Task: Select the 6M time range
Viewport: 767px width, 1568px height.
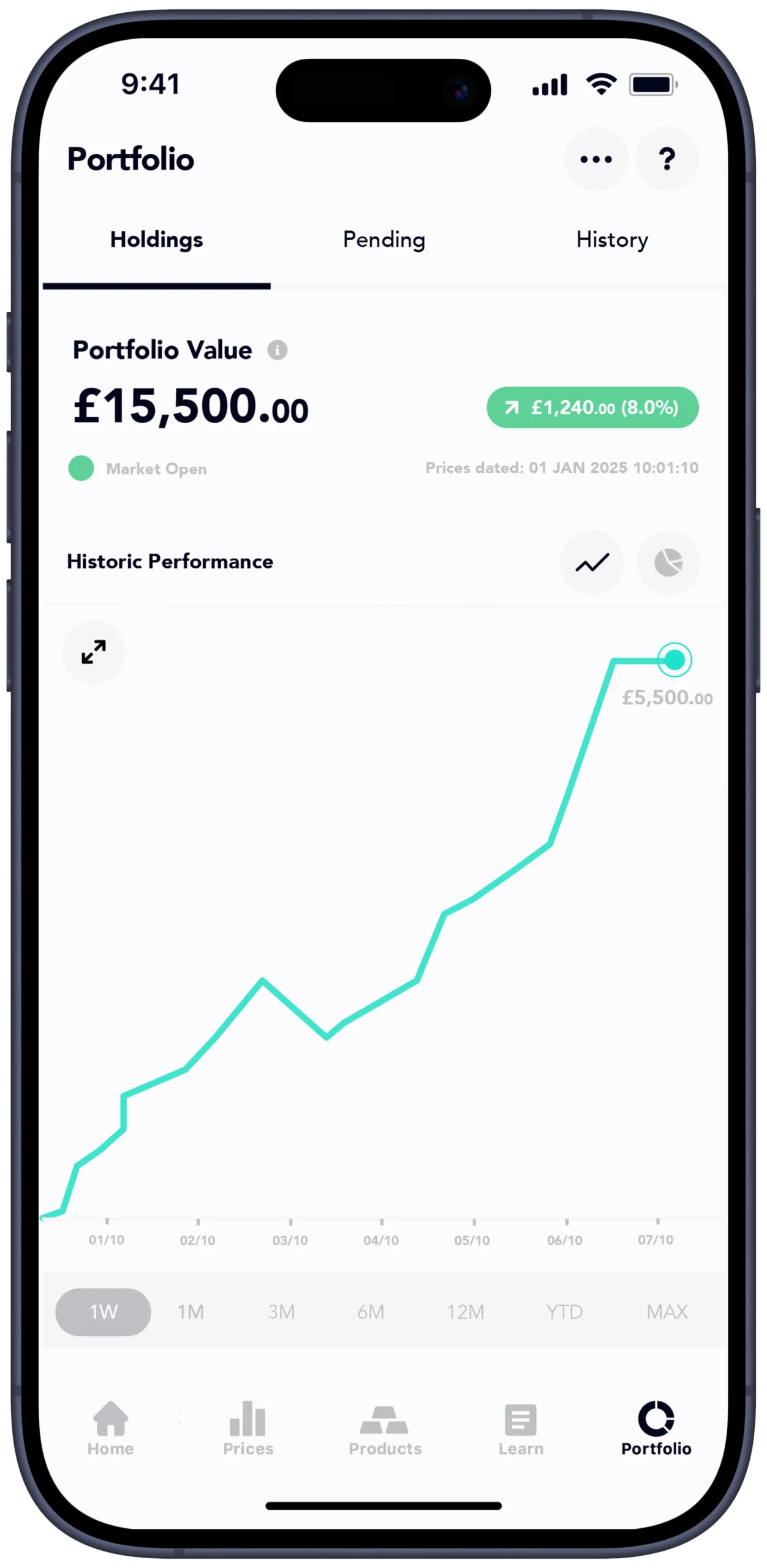Action: click(x=371, y=1312)
